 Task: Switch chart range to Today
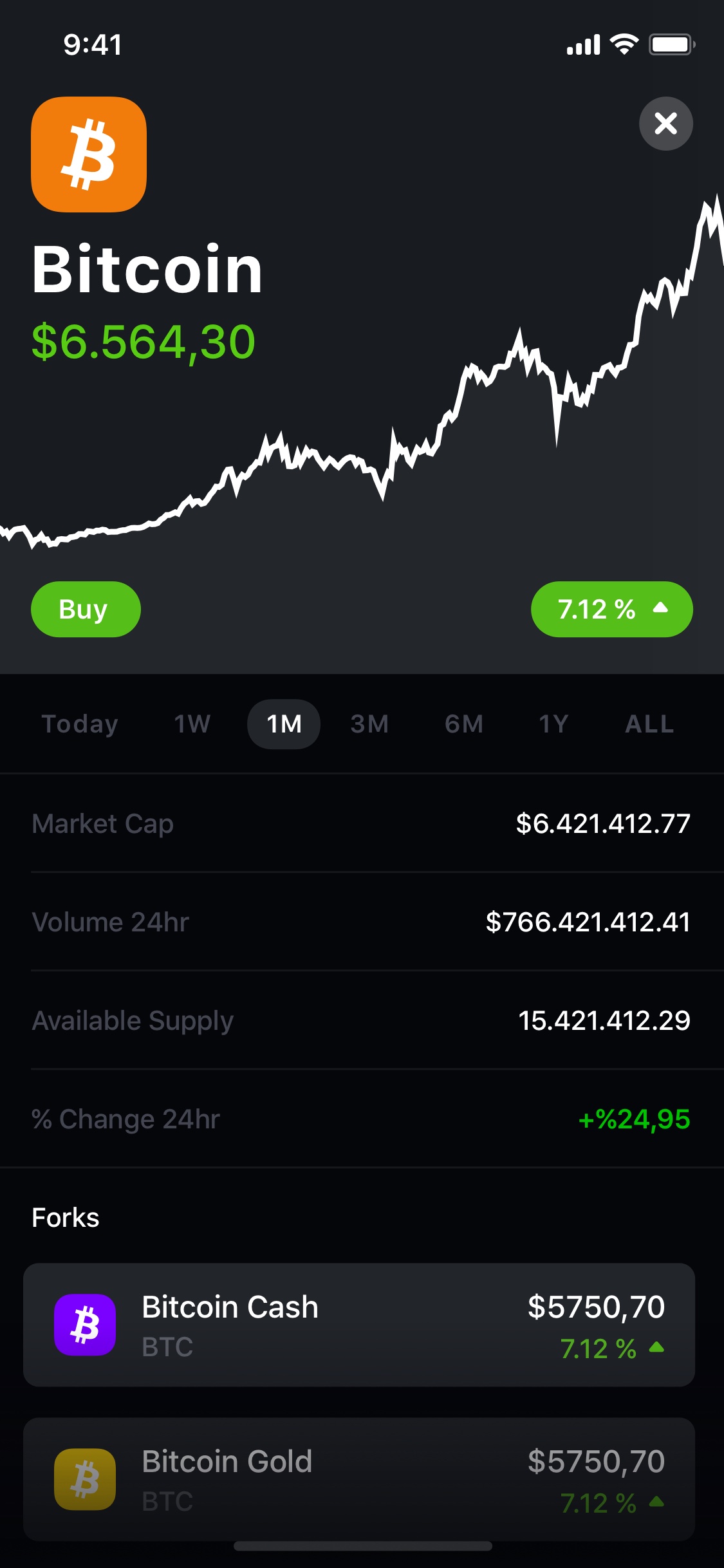80,724
